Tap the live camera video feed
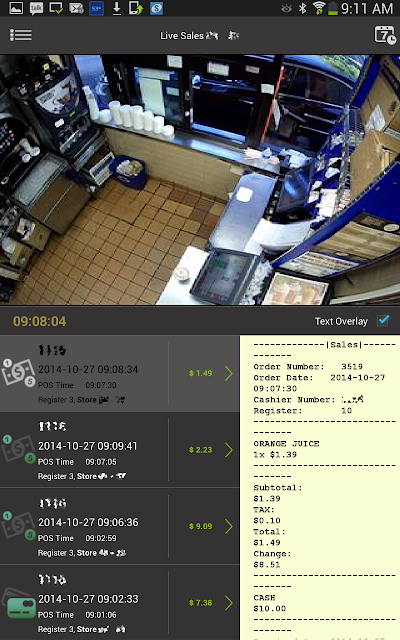Screen dimensions: 400x640 tap(200, 180)
